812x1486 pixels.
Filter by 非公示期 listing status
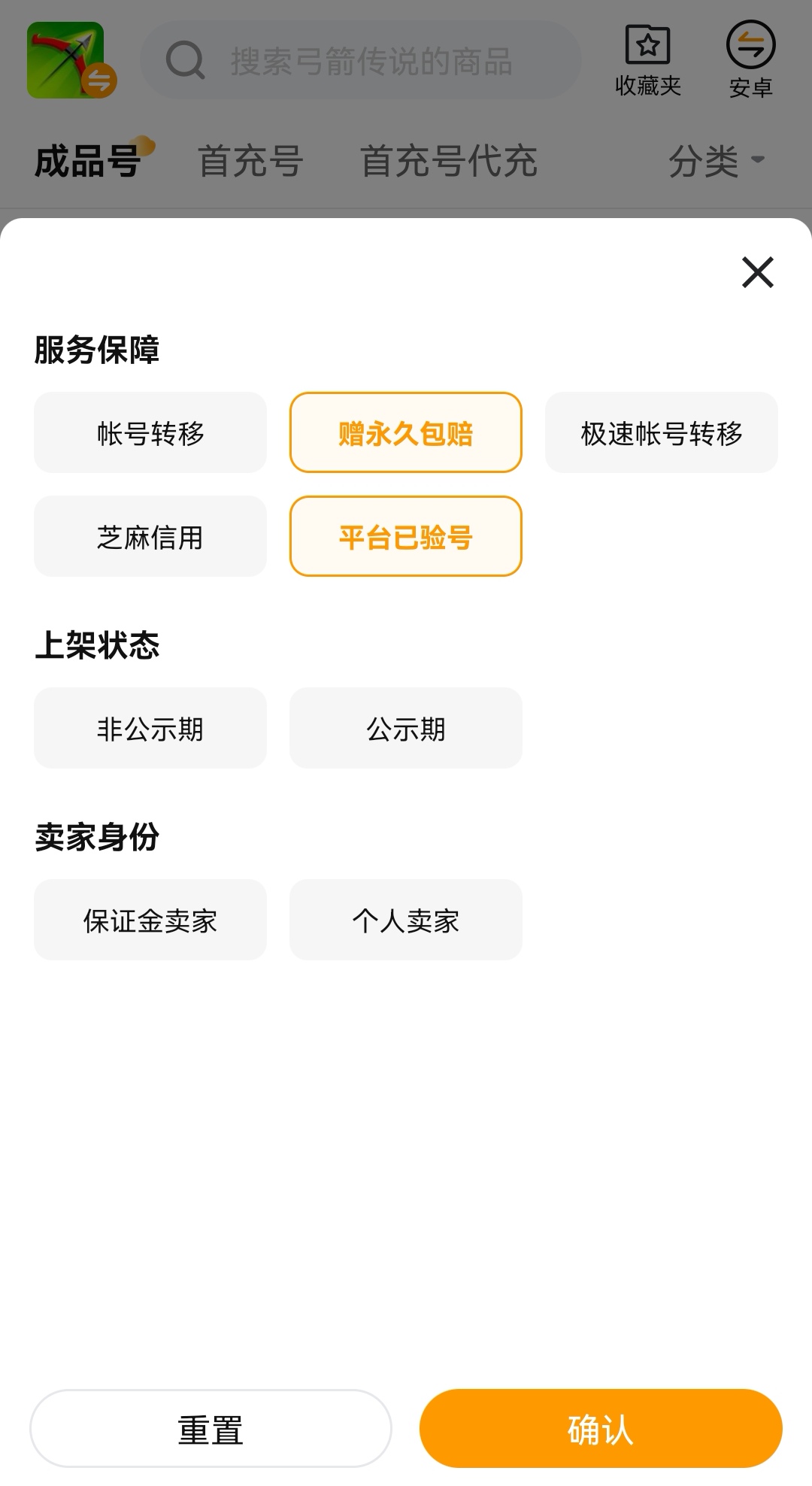(150, 729)
